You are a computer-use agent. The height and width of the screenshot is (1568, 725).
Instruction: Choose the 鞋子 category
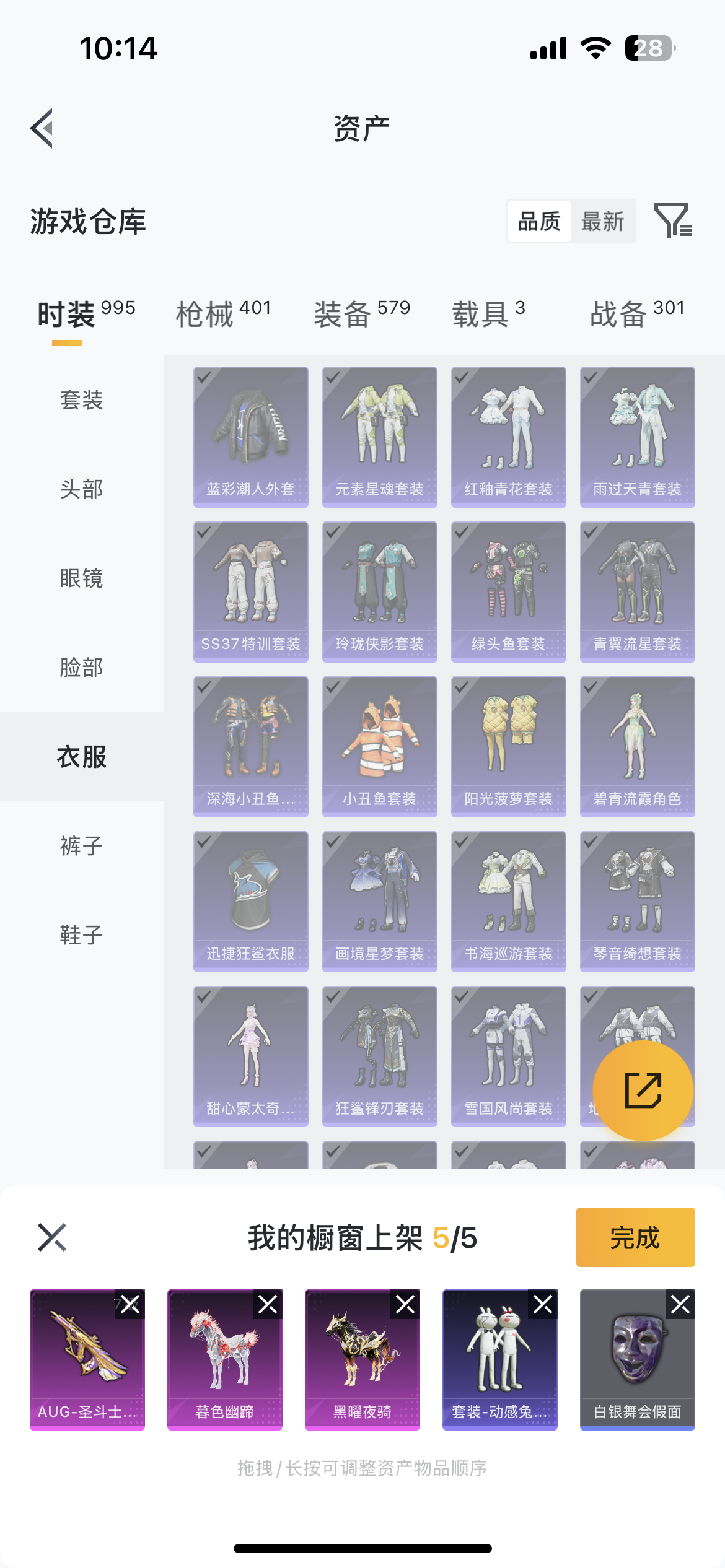[81, 935]
